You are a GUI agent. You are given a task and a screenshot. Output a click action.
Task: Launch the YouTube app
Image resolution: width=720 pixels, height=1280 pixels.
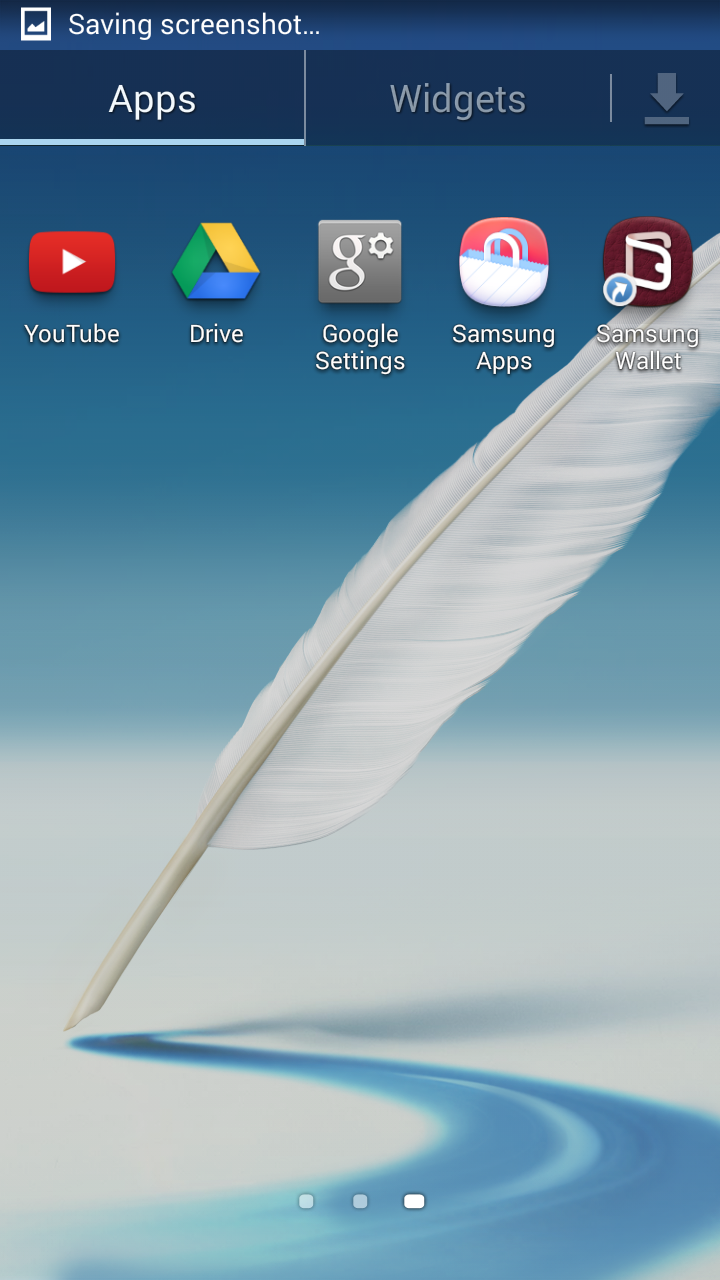[72, 264]
